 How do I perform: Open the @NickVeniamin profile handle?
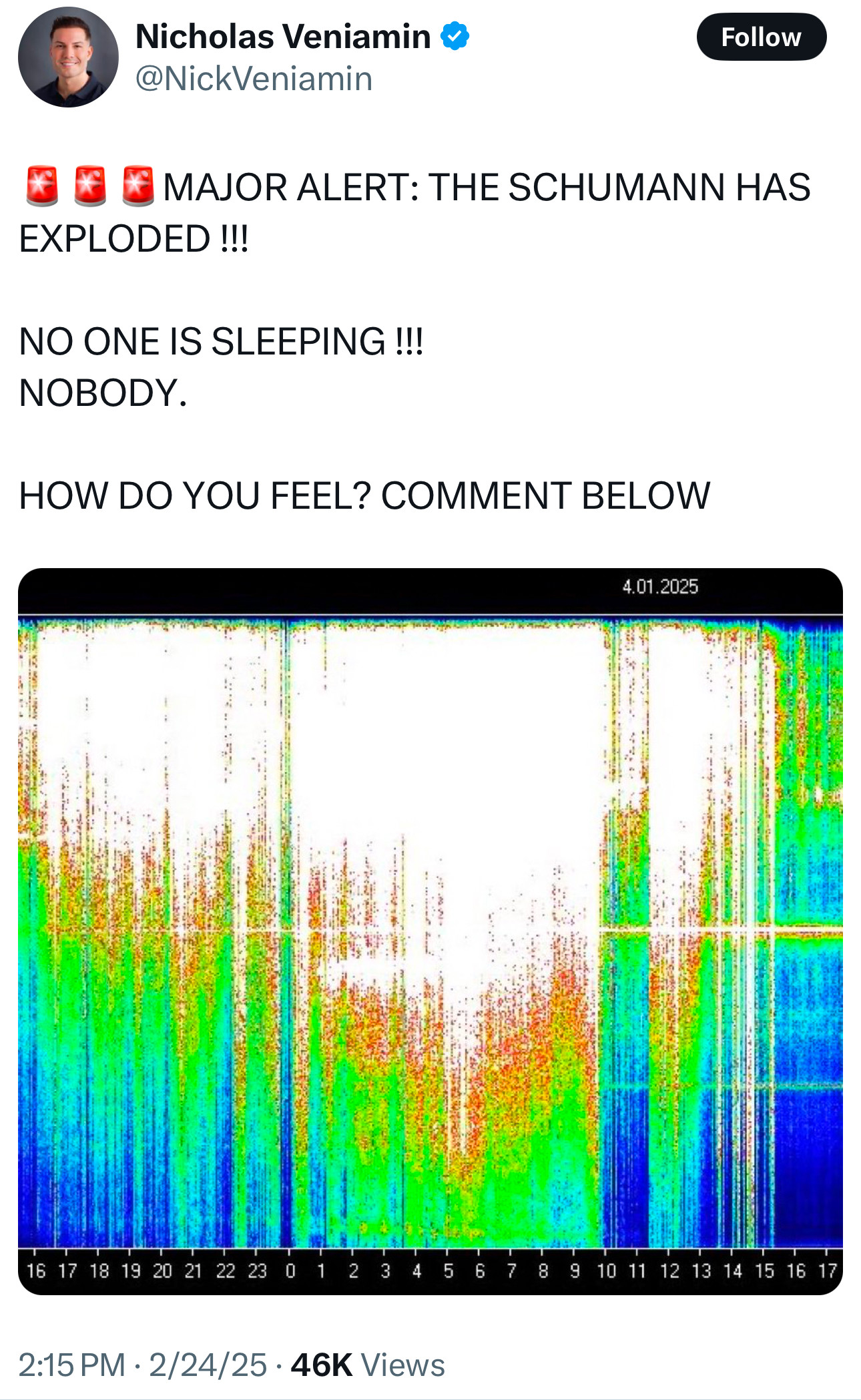coord(254,79)
